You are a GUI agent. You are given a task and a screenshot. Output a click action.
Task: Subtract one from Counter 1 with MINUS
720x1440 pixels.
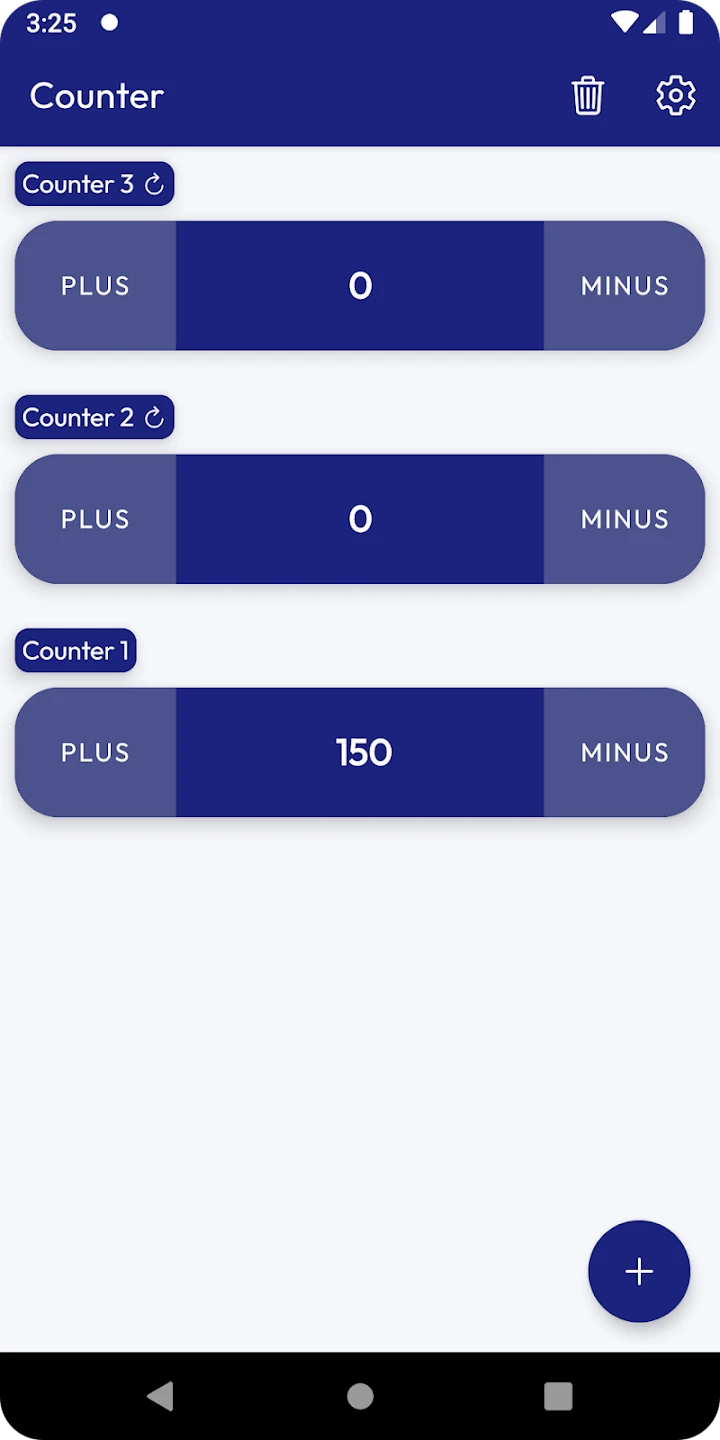point(624,752)
